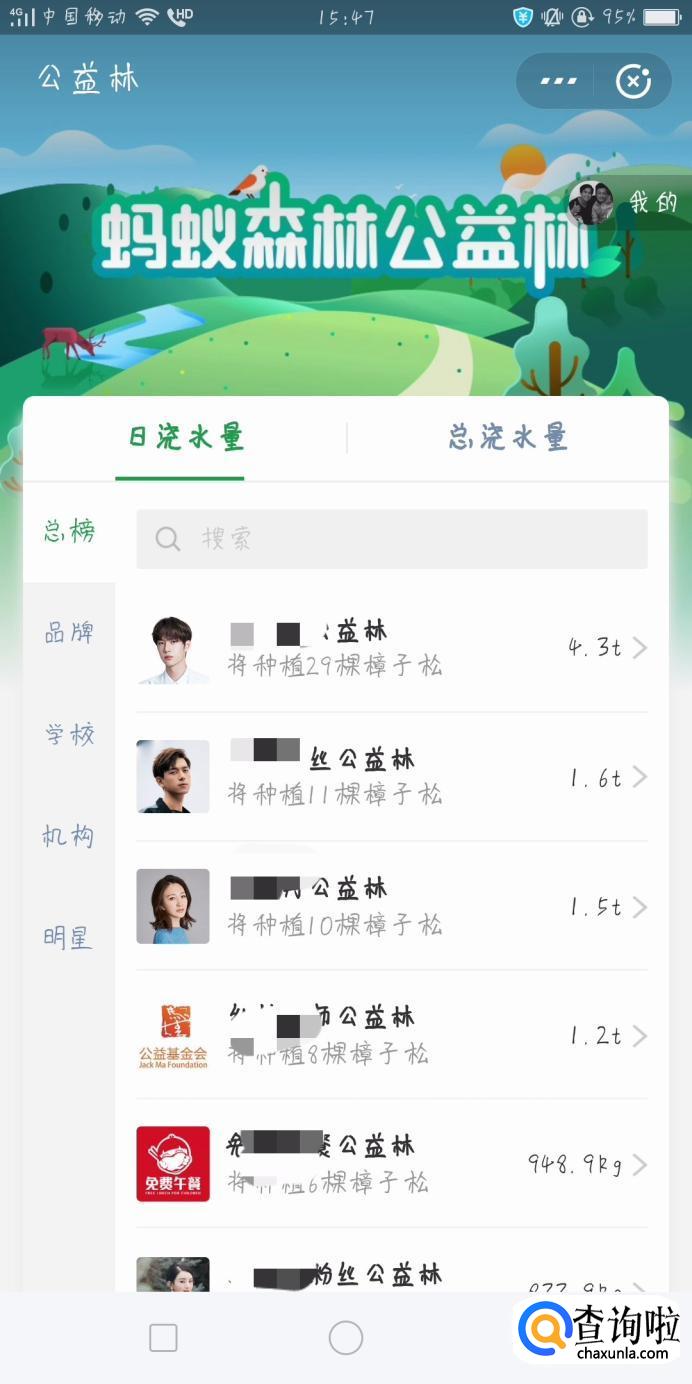Open the forest planting 29棵樟子松
Viewport: 692px width, 1384px height.
pyautogui.click(x=392, y=648)
